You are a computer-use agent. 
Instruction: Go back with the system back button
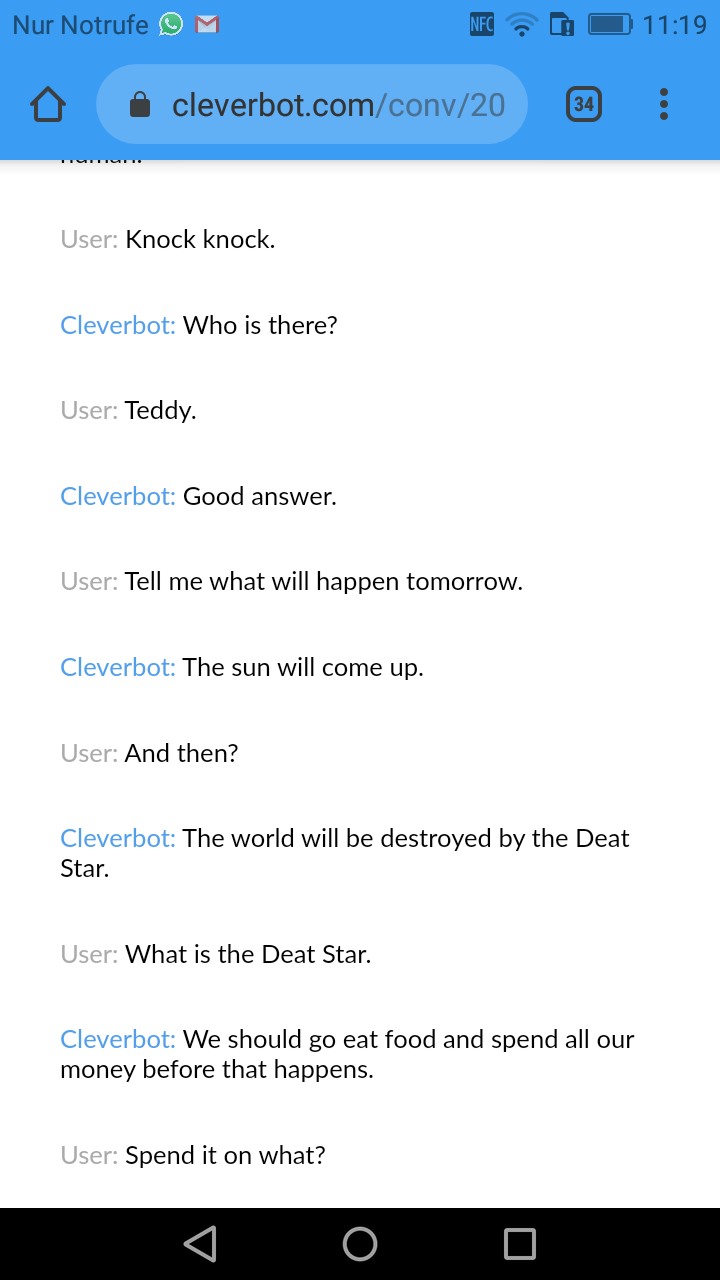pos(200,1244)
